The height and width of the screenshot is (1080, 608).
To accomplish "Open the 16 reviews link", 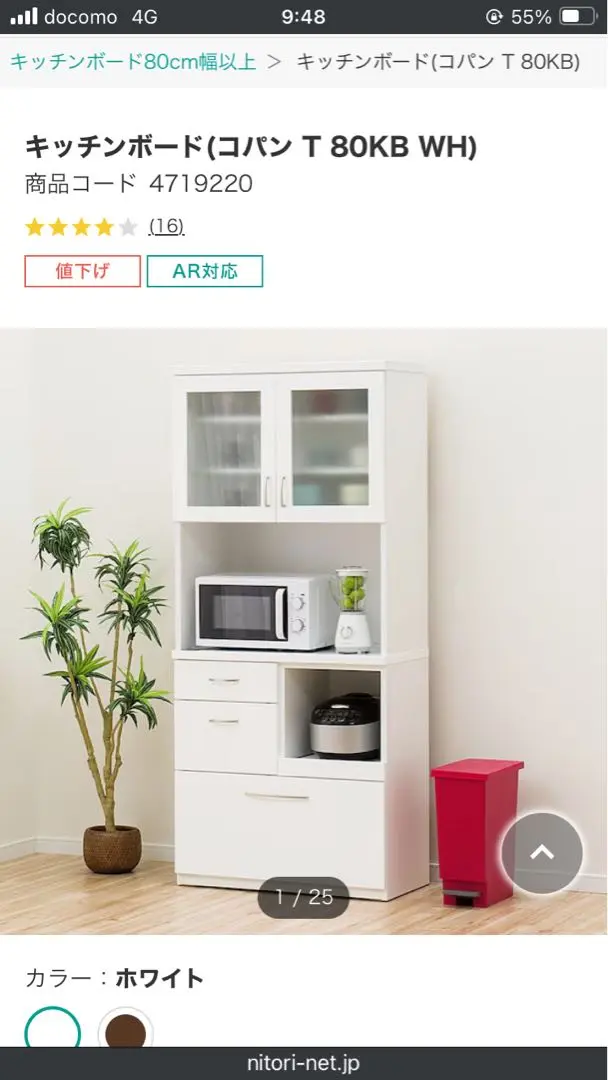I will tap(167, 226).
